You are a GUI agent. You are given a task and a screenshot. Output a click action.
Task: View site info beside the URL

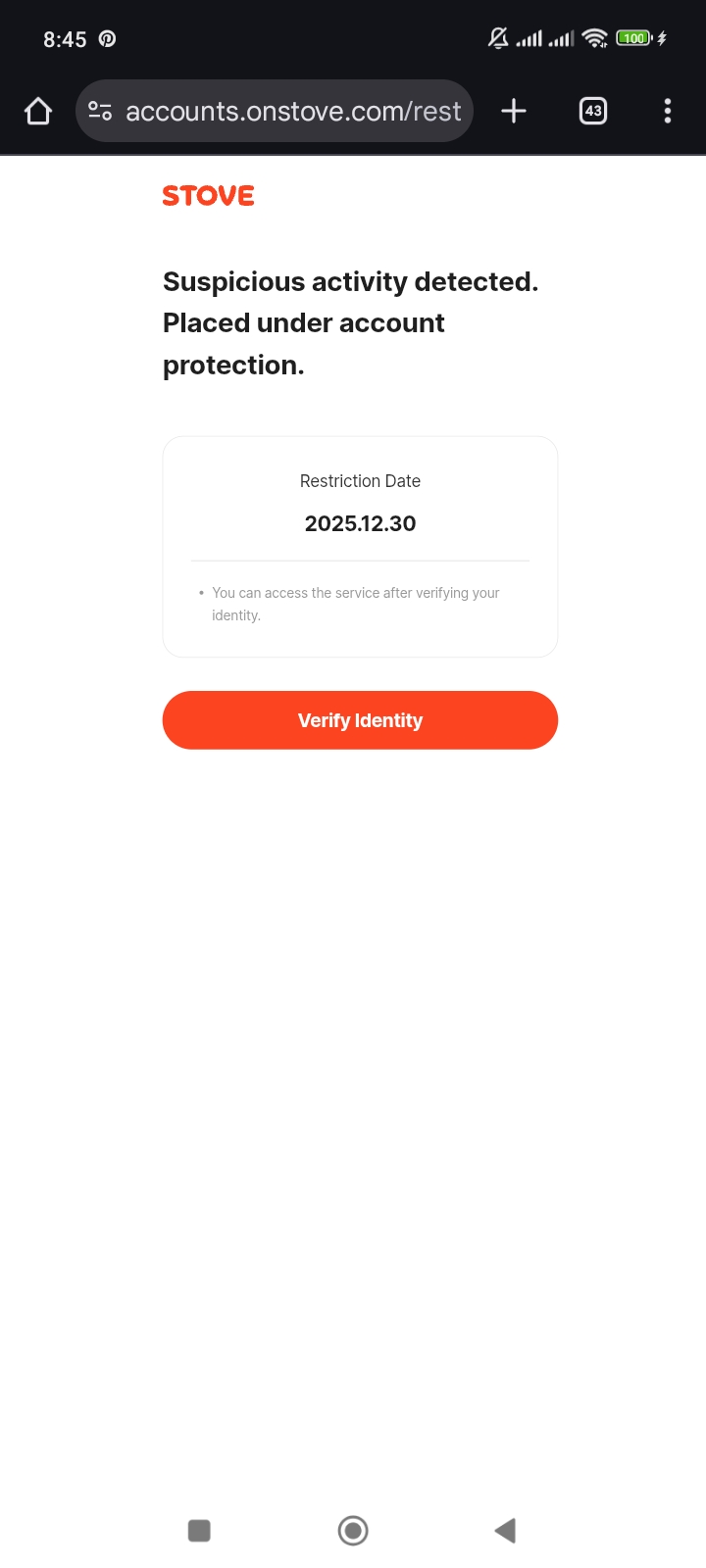[100, 112]
